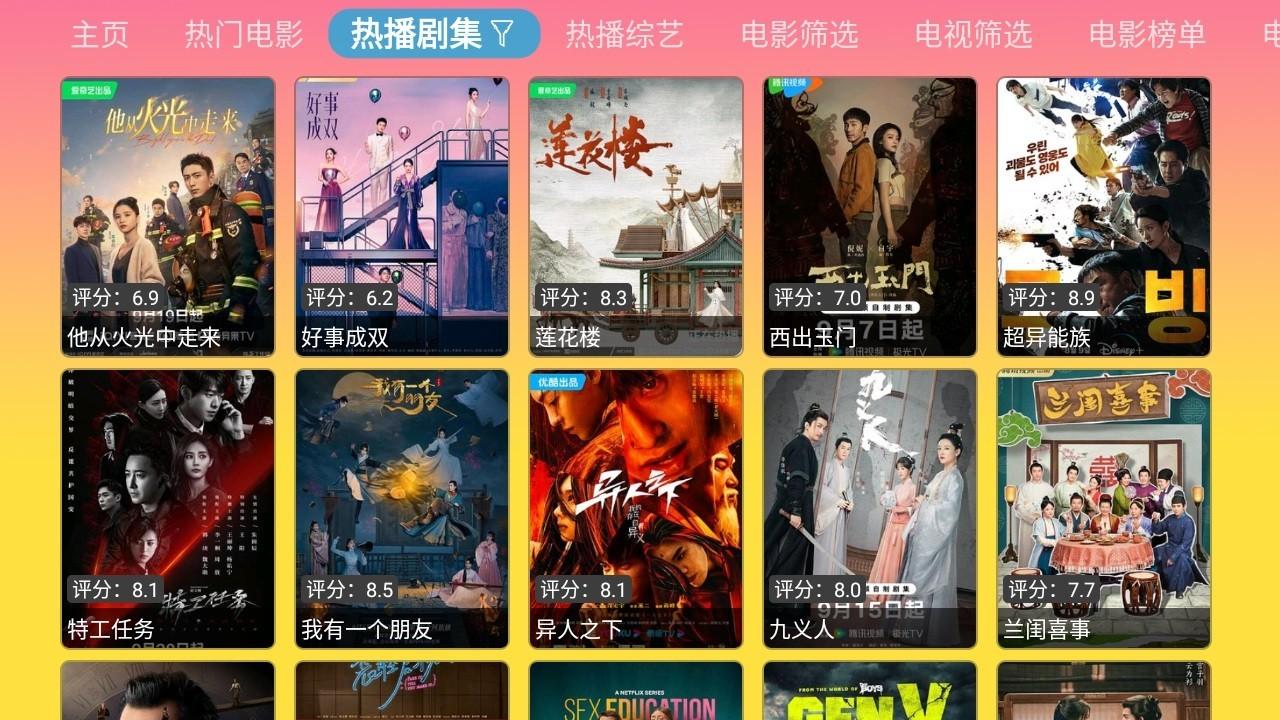The width and height of the screenshot is (1280, 720).
Task: Open the 好事成双 poster card
Action: 402,216
